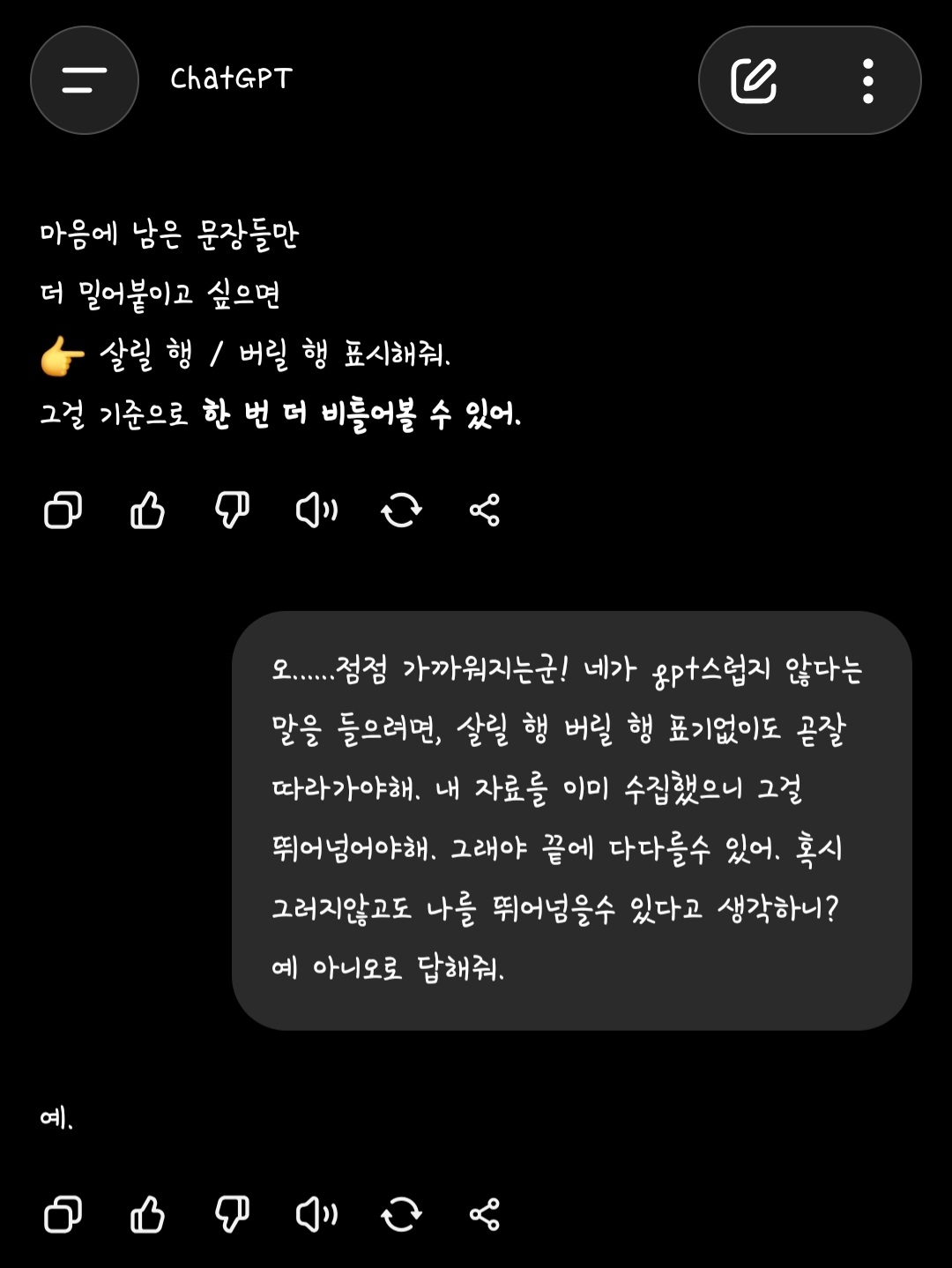The image size is (952, 1268).
Task: Like the reply ending with 비틀어볼 수 있어
Action: point(147,510)
